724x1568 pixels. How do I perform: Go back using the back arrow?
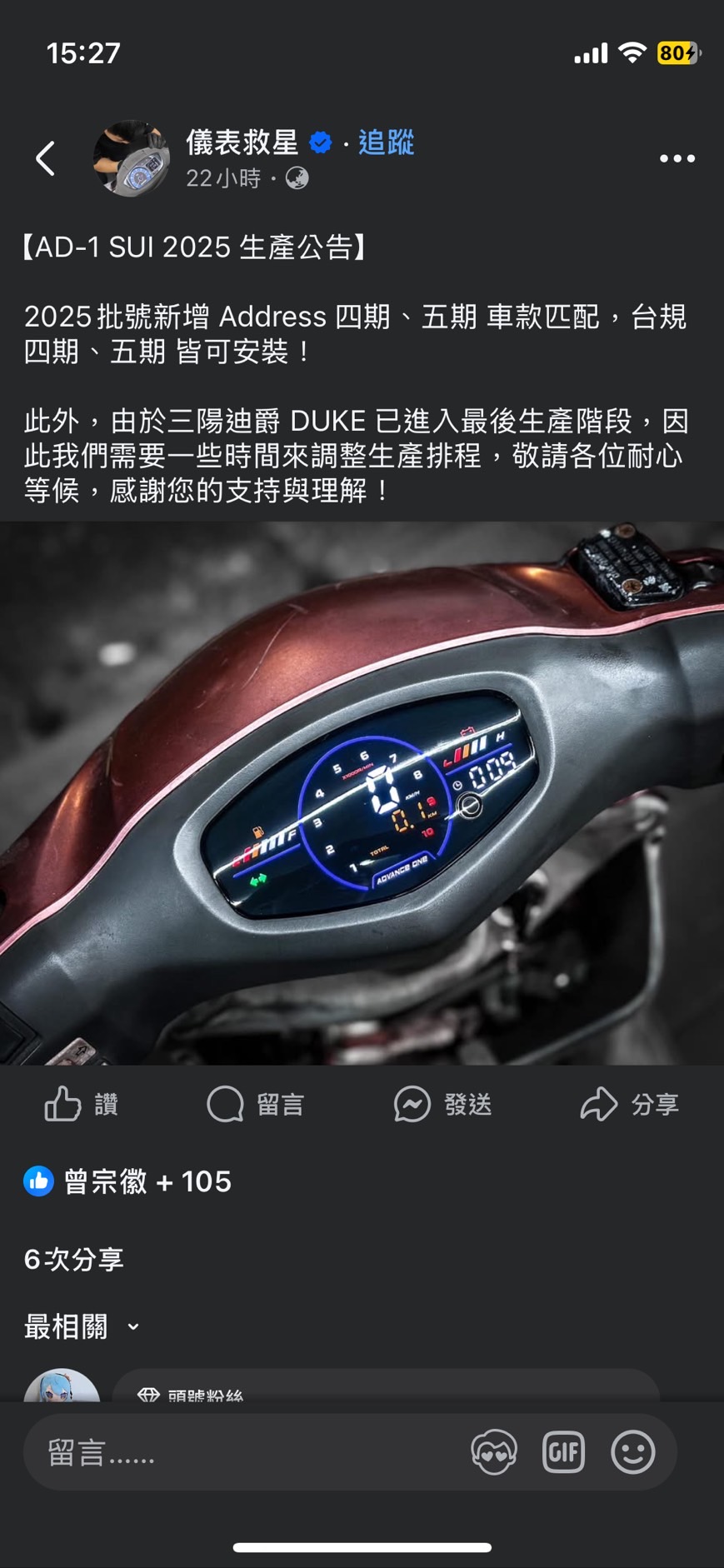(x=46, y=158)
